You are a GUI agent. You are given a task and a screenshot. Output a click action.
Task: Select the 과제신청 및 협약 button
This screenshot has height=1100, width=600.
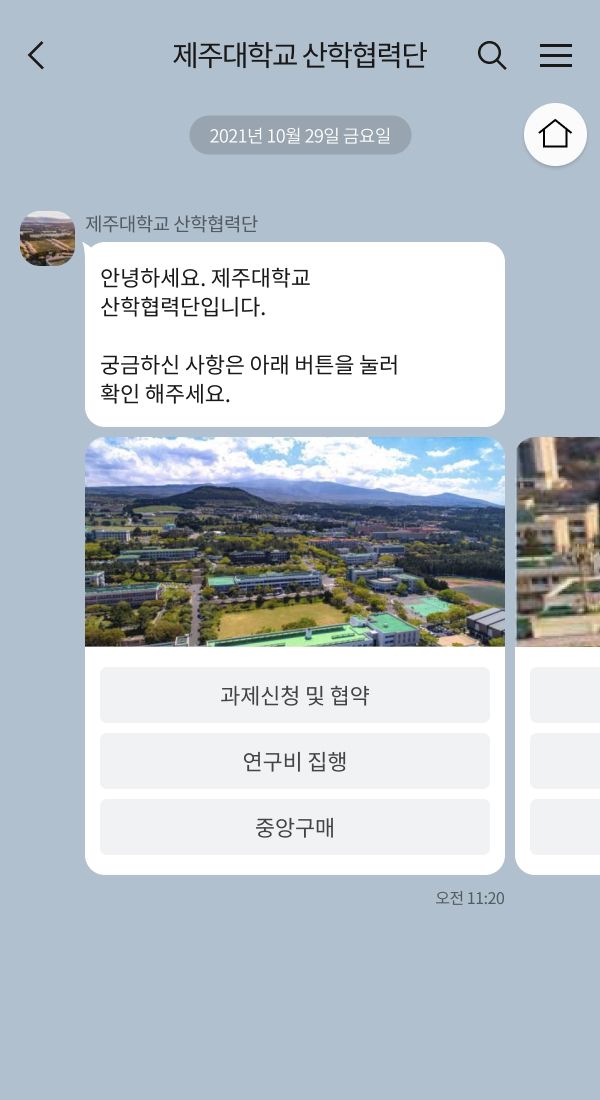(295, 695)
